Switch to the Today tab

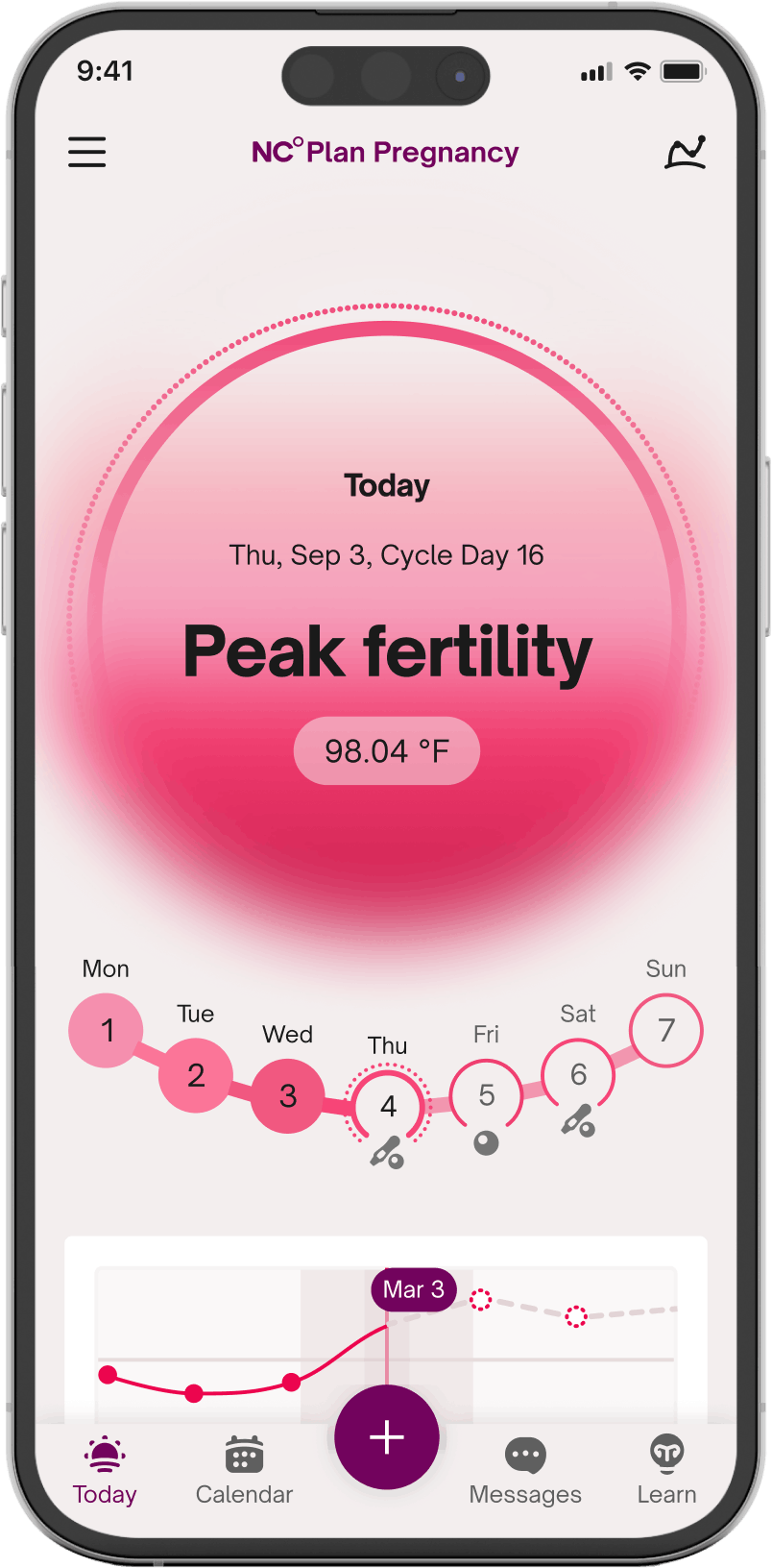coord(105,1471)
